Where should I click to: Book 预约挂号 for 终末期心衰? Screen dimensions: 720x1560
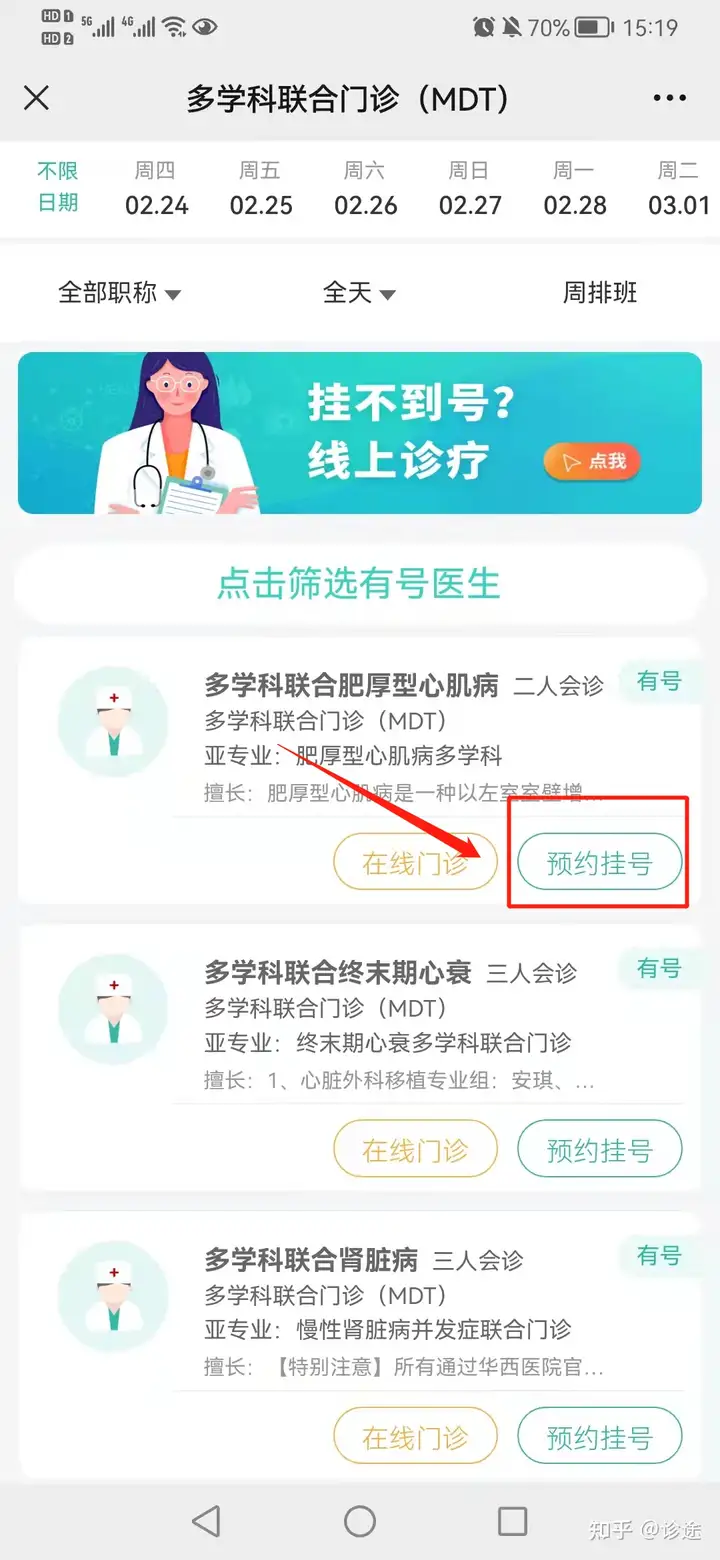(x=600, y=1150)
